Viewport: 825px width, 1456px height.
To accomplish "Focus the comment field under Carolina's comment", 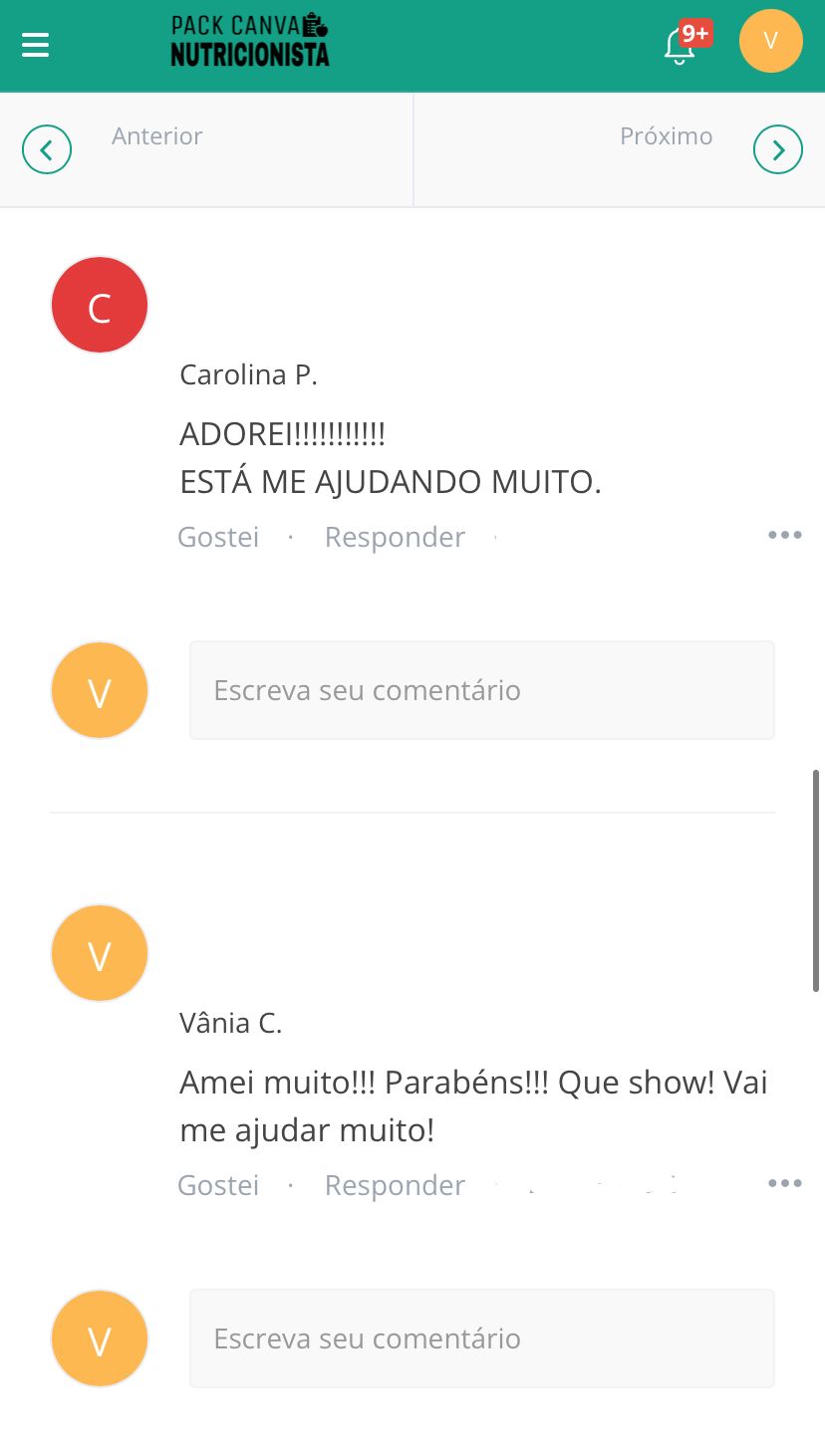I will click(x=481, y=690).
